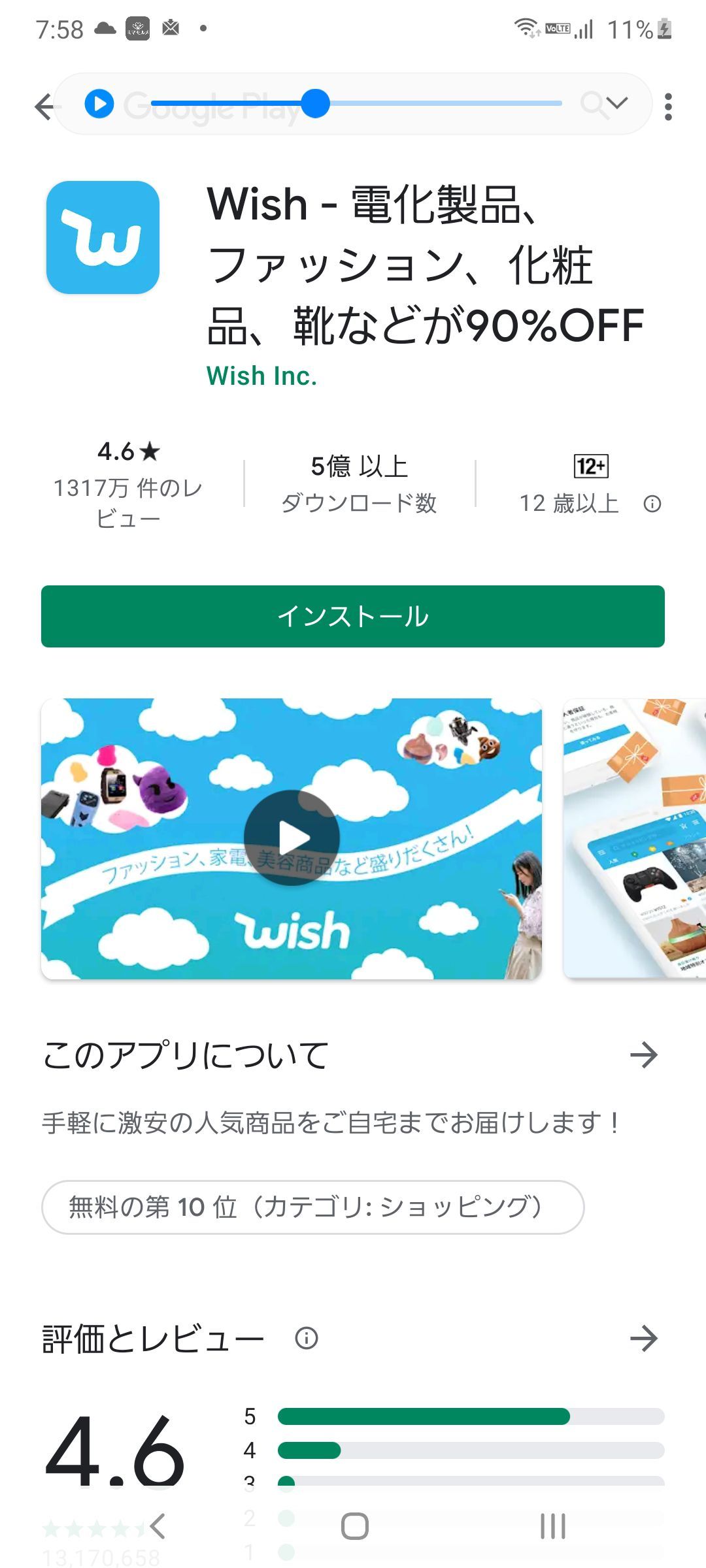This screenshot has height=1568, width=706.
Task: Go back using the top-left arrow
Action: coord(44,106)
